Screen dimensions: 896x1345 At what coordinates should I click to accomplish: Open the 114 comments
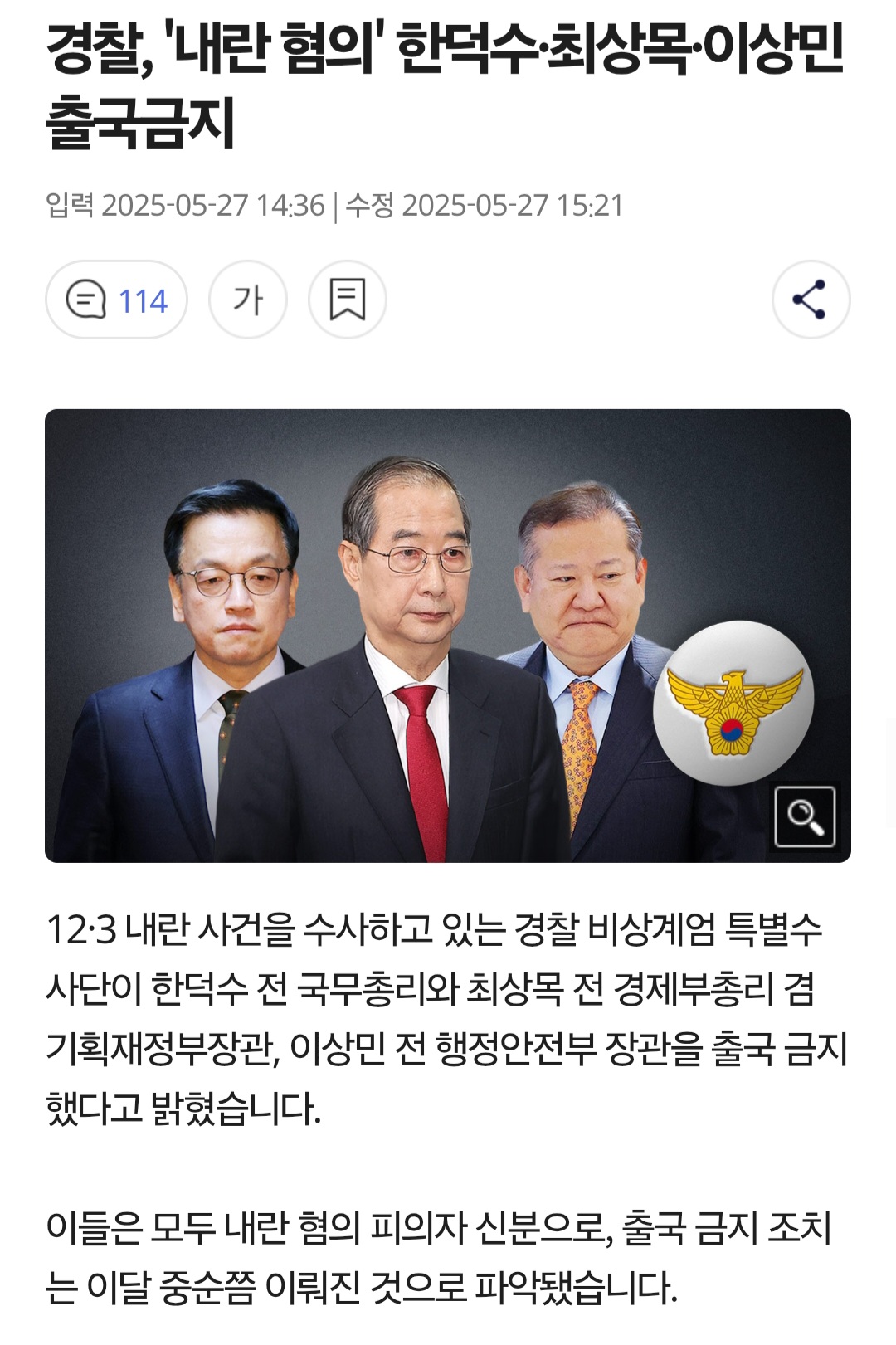[116, 300]
